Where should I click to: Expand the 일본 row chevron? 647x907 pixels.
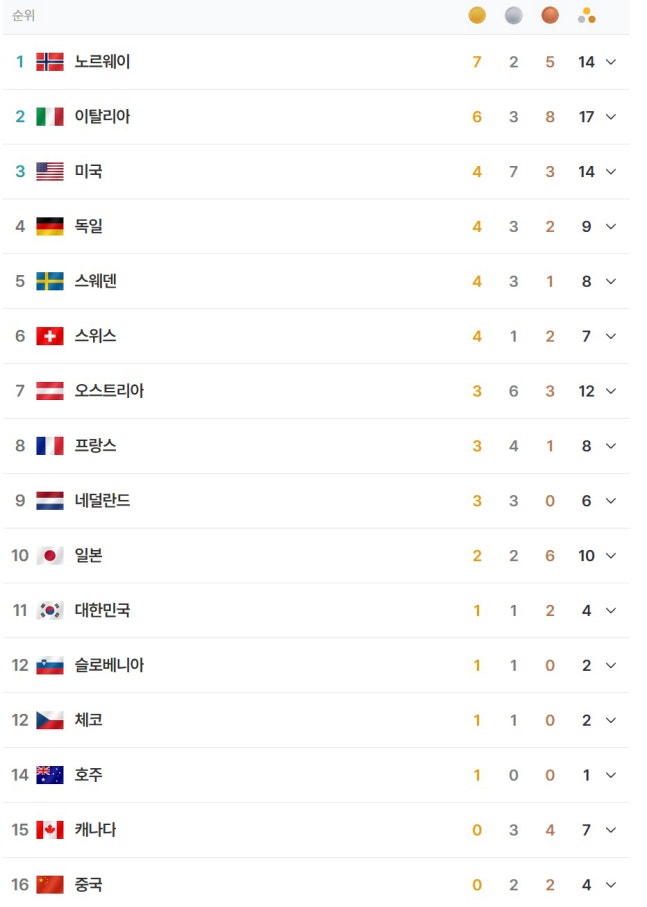click(611, 556)
